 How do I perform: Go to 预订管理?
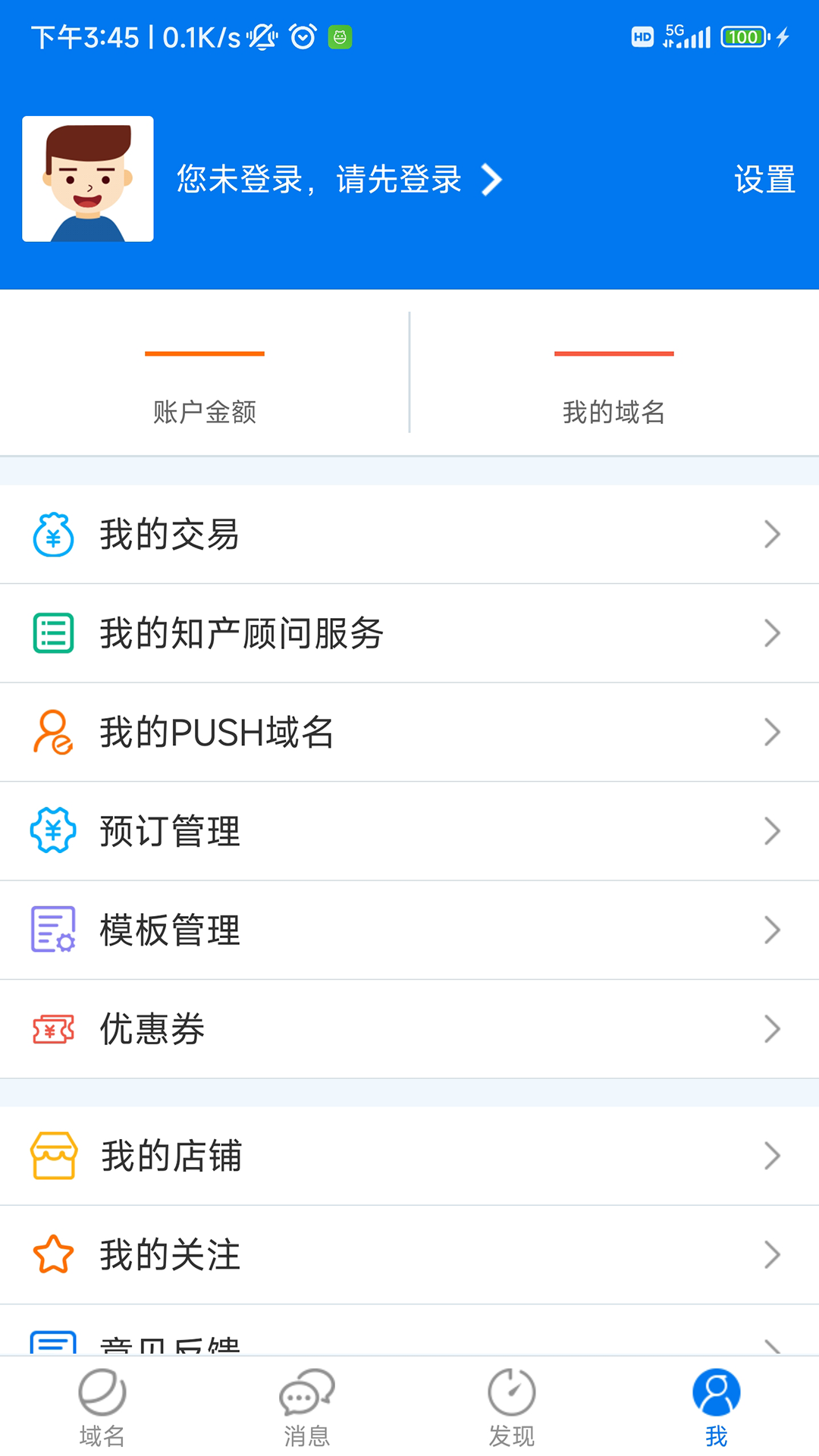409,831
